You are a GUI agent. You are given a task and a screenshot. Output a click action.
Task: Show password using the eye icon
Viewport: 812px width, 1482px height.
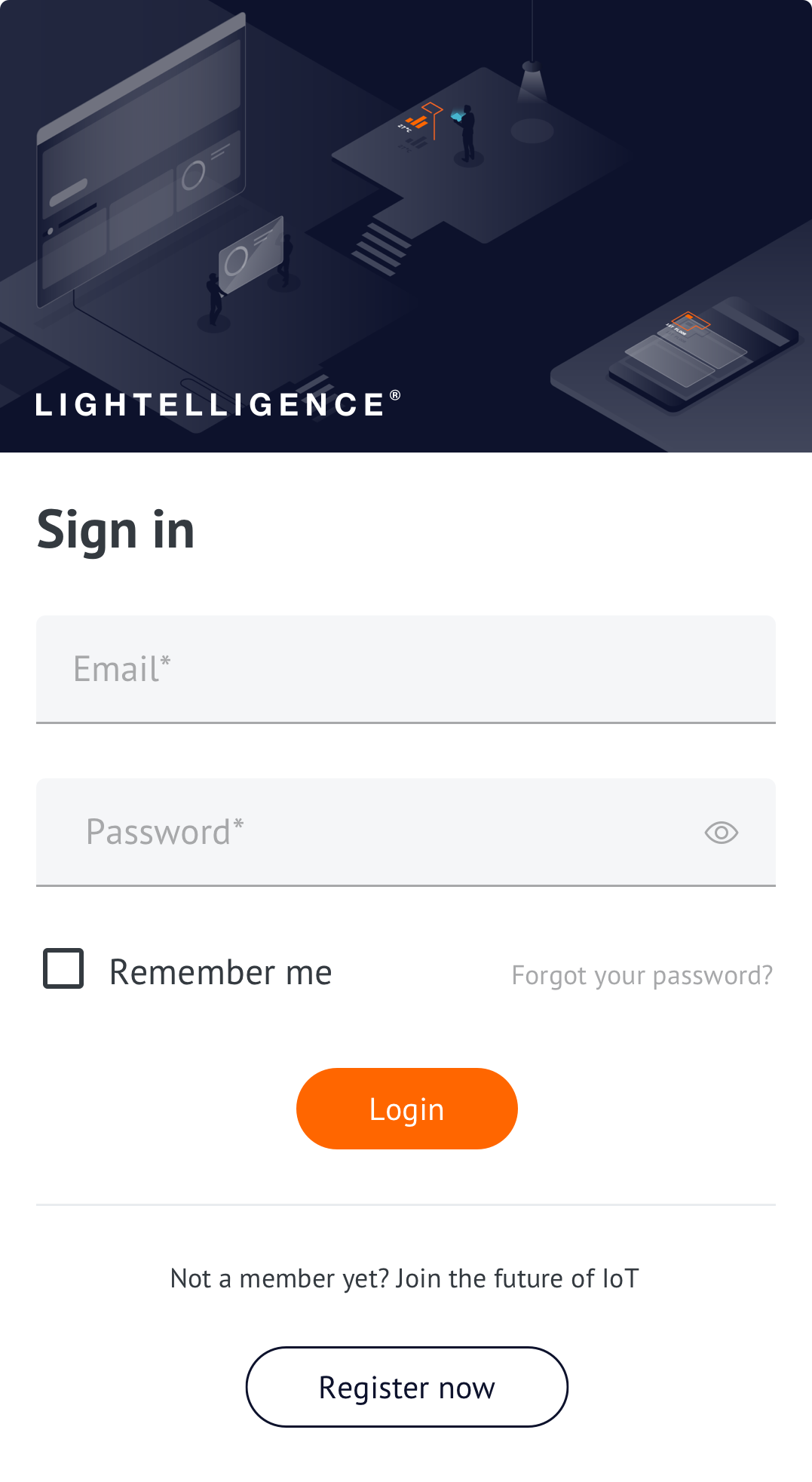[721, 833]
